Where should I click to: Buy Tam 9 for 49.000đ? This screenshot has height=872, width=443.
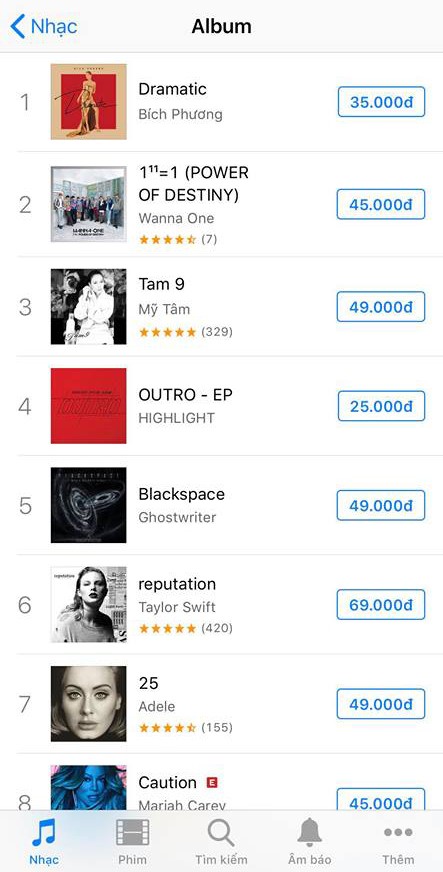381,306
